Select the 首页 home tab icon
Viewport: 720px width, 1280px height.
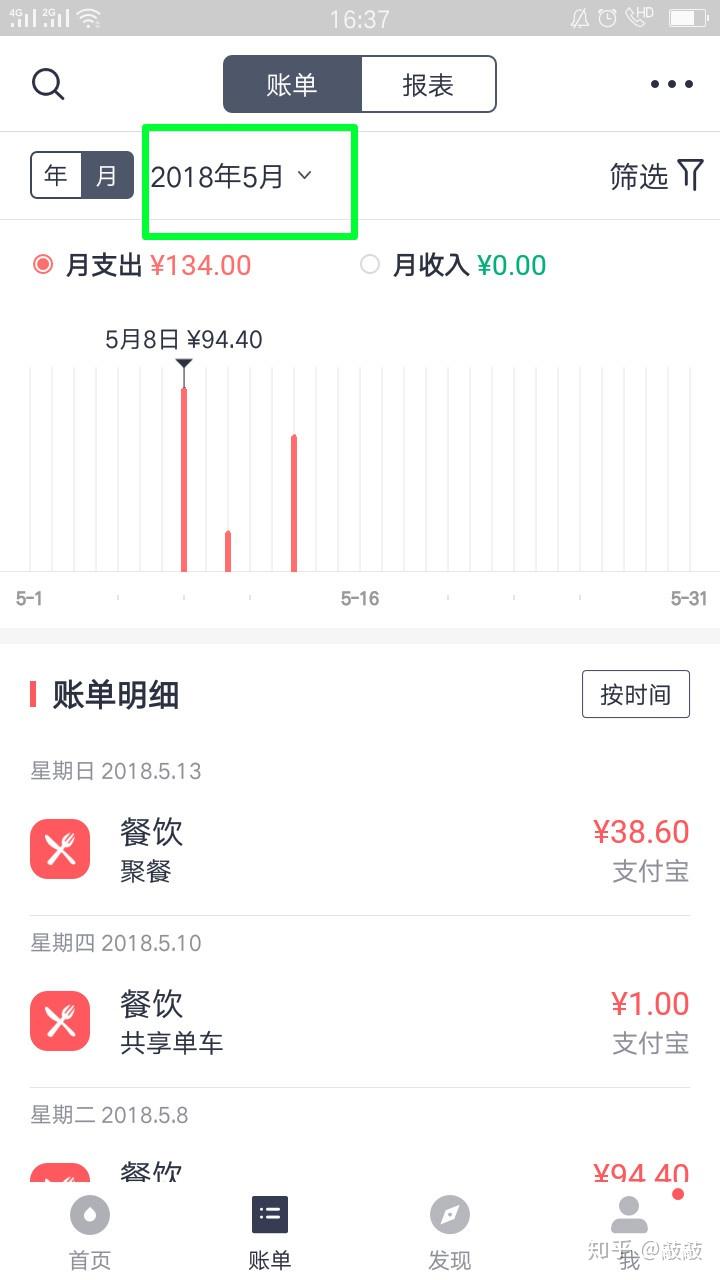90,1214
